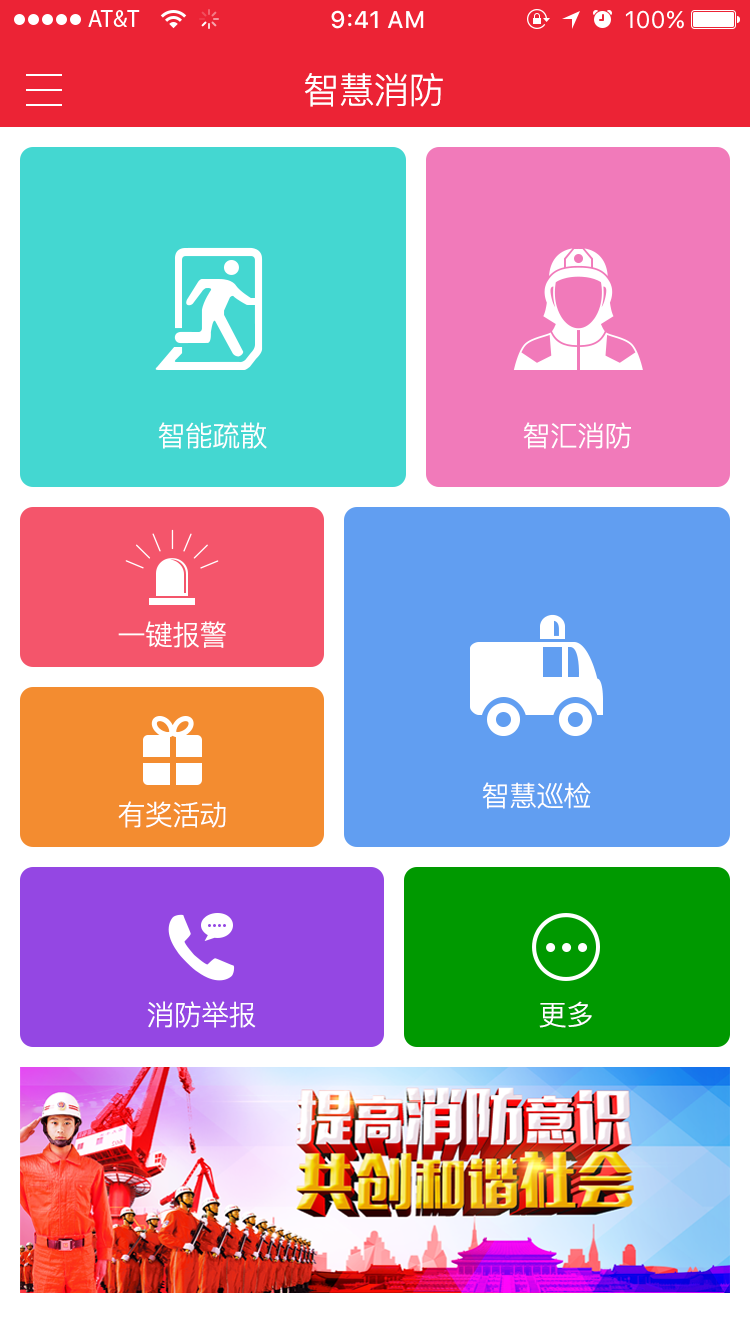Go to 智慧巡检 inspection
Image resolution: width=750 pixels, height=1334 pixels.
pyautogui.click(x=537, y=677)
